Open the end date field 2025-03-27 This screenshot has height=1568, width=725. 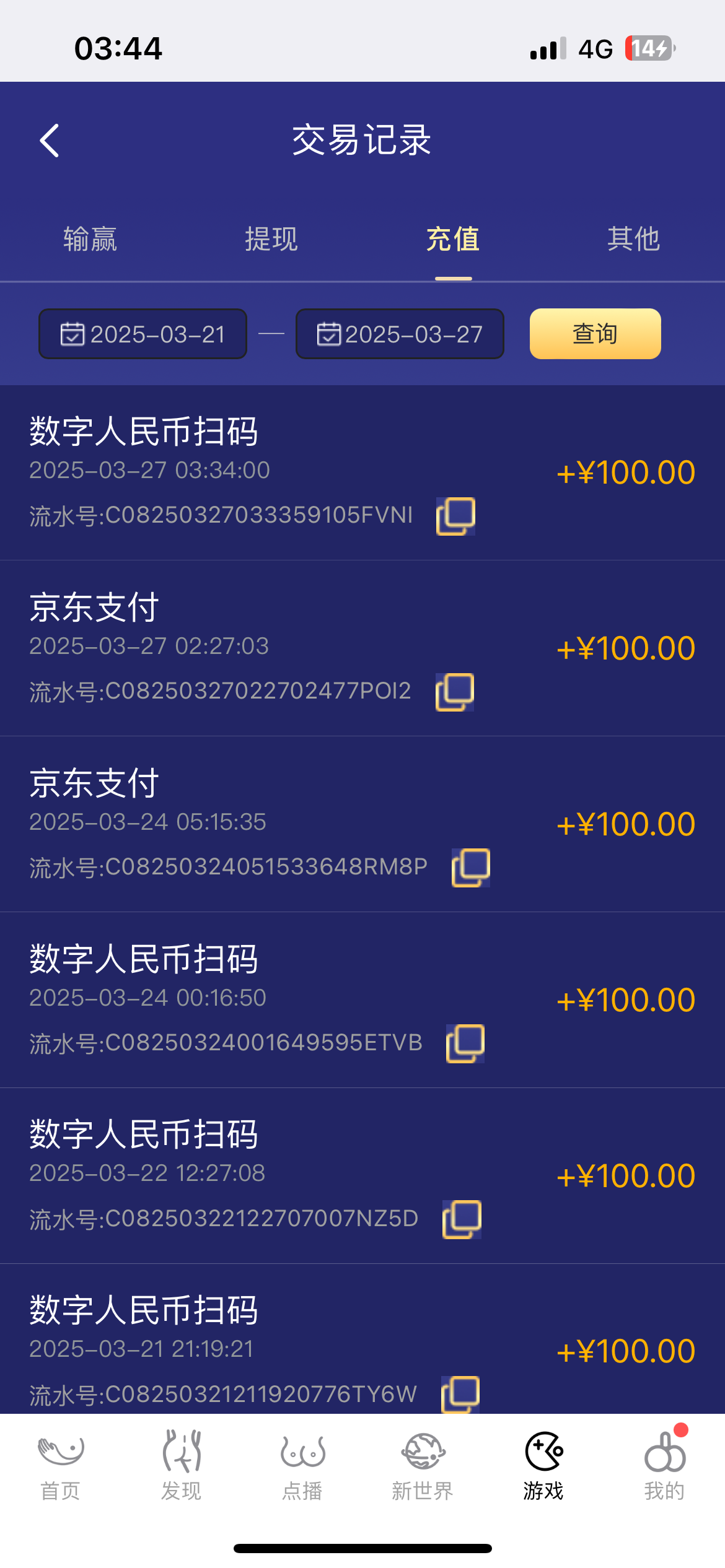(399, 334)
